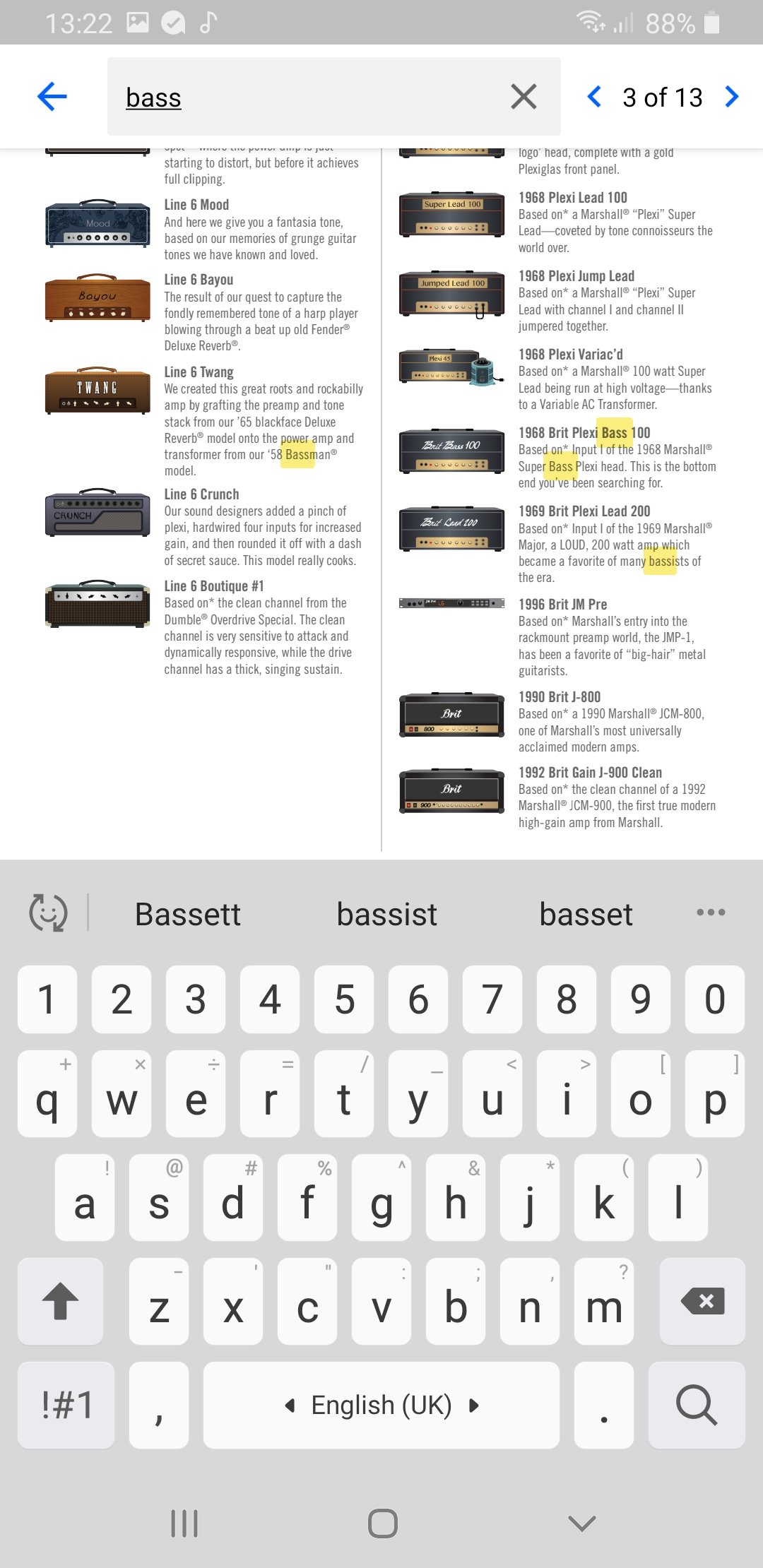Clear the search text with the X

point(524,97)
